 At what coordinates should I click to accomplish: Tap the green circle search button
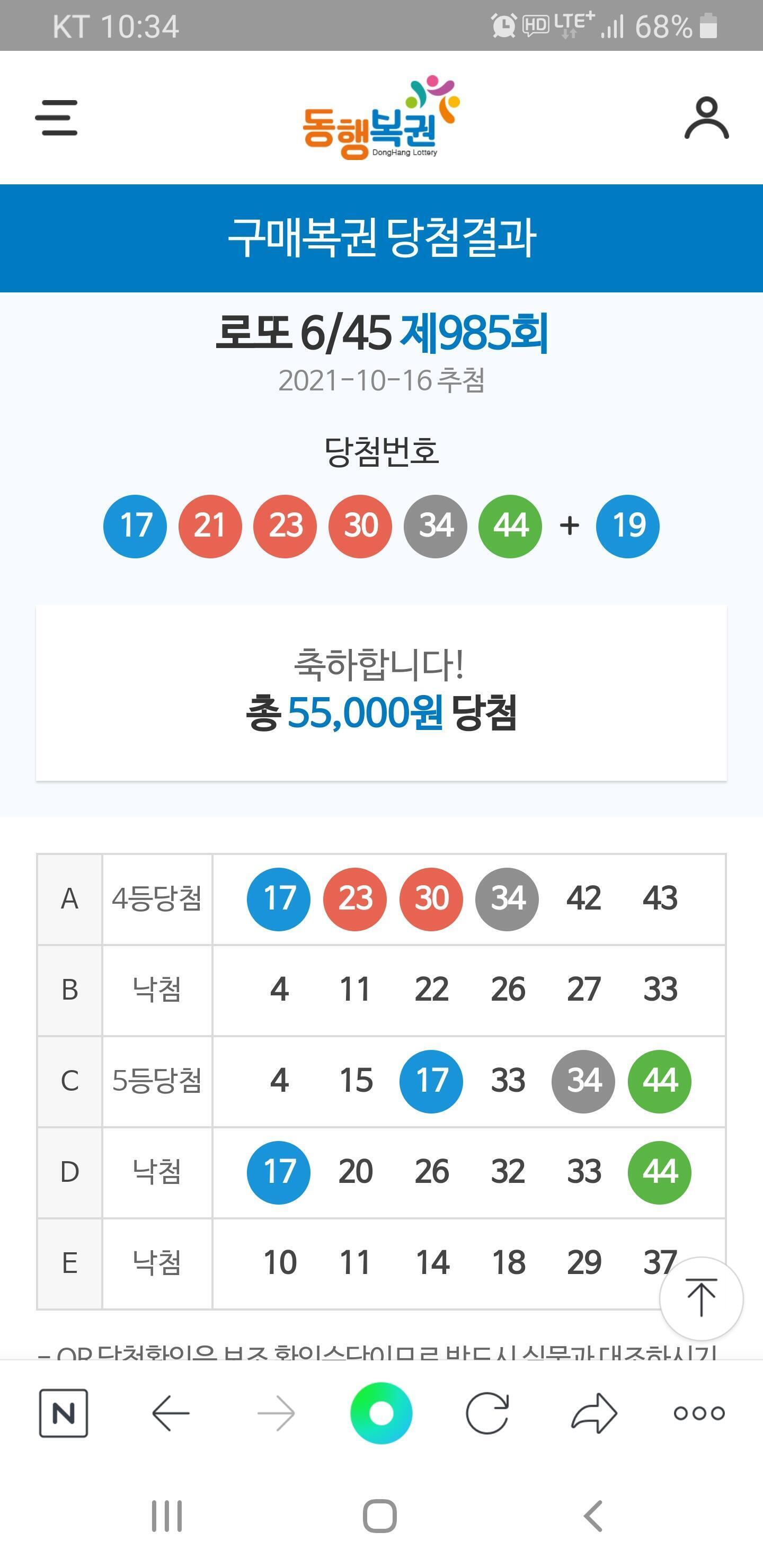[381, 1413]
